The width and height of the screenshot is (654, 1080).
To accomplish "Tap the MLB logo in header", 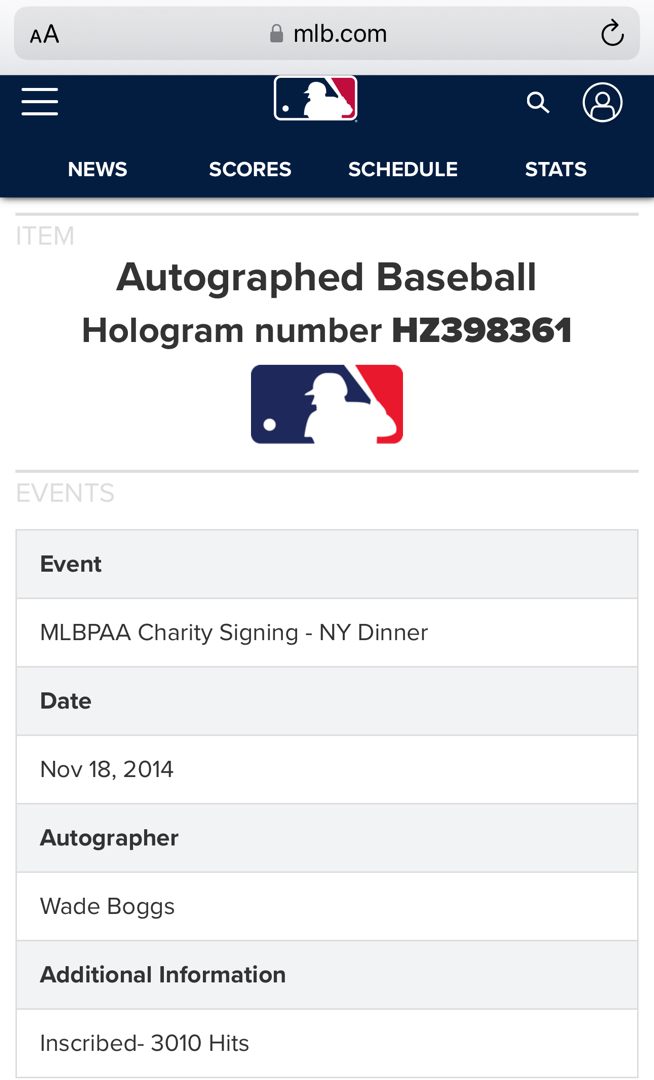I will coord(315,99).
